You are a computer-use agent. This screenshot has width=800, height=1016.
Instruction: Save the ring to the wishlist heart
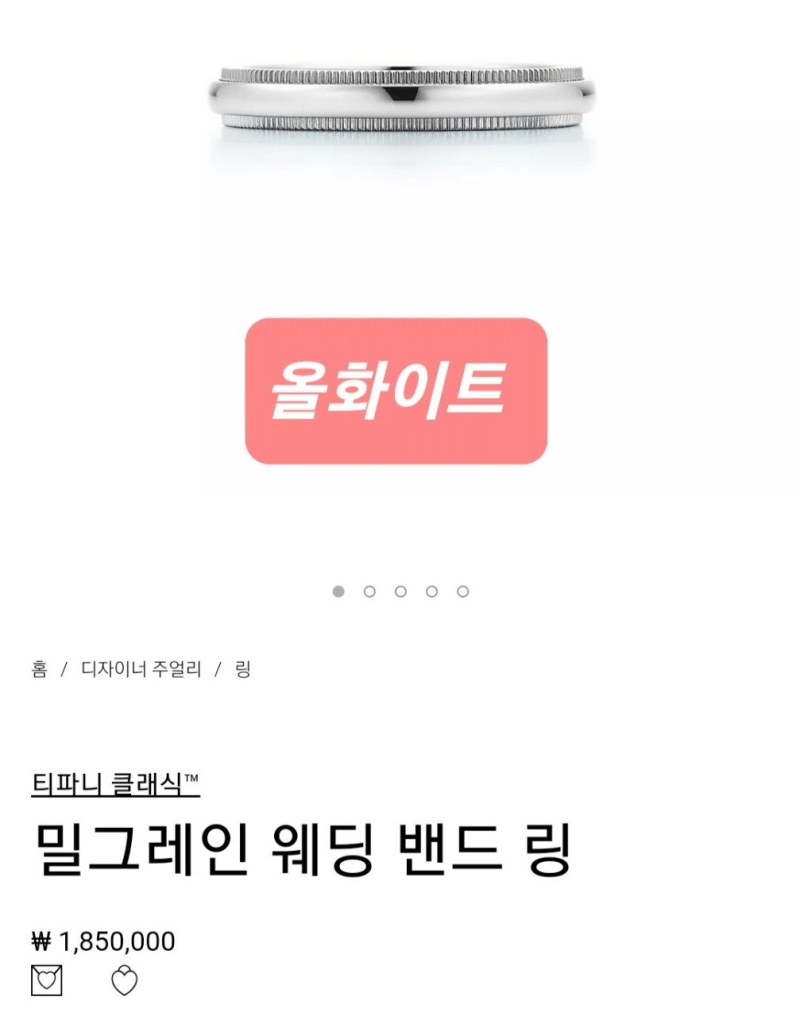(x=124, y=981)
